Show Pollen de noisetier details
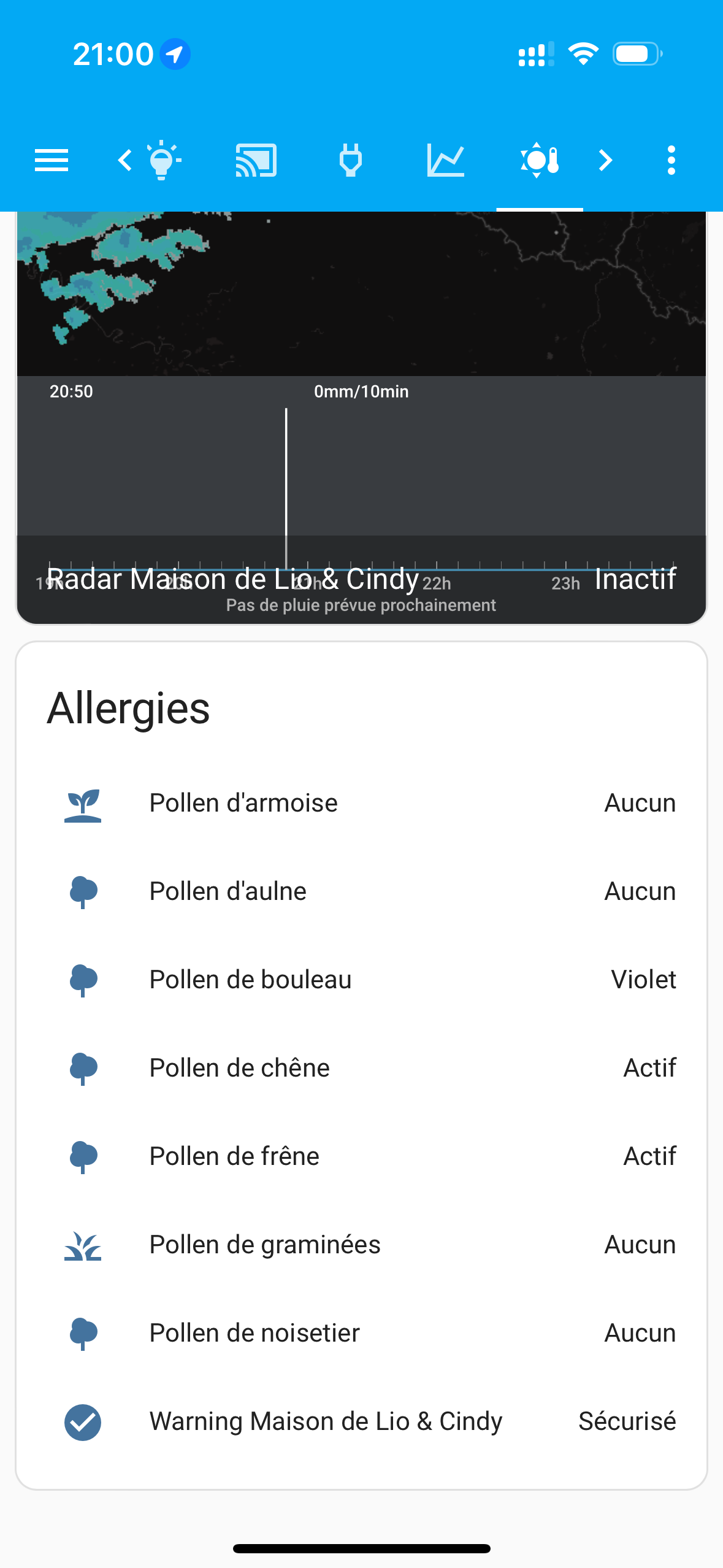The height and width of the screenshot is (1568, 723). pos(361,1333)
